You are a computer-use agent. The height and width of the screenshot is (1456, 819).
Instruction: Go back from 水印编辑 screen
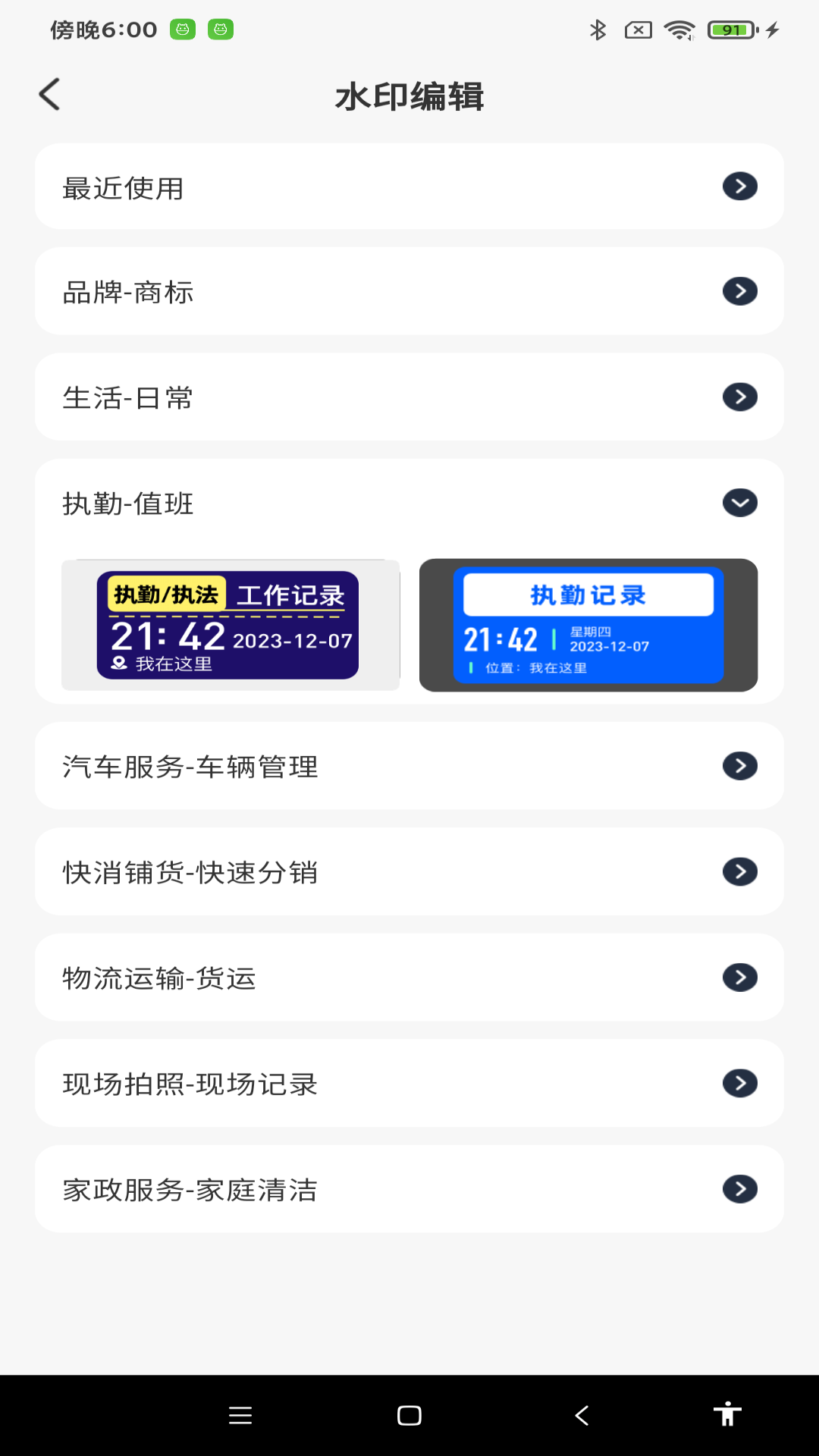(x=50, y=96)
